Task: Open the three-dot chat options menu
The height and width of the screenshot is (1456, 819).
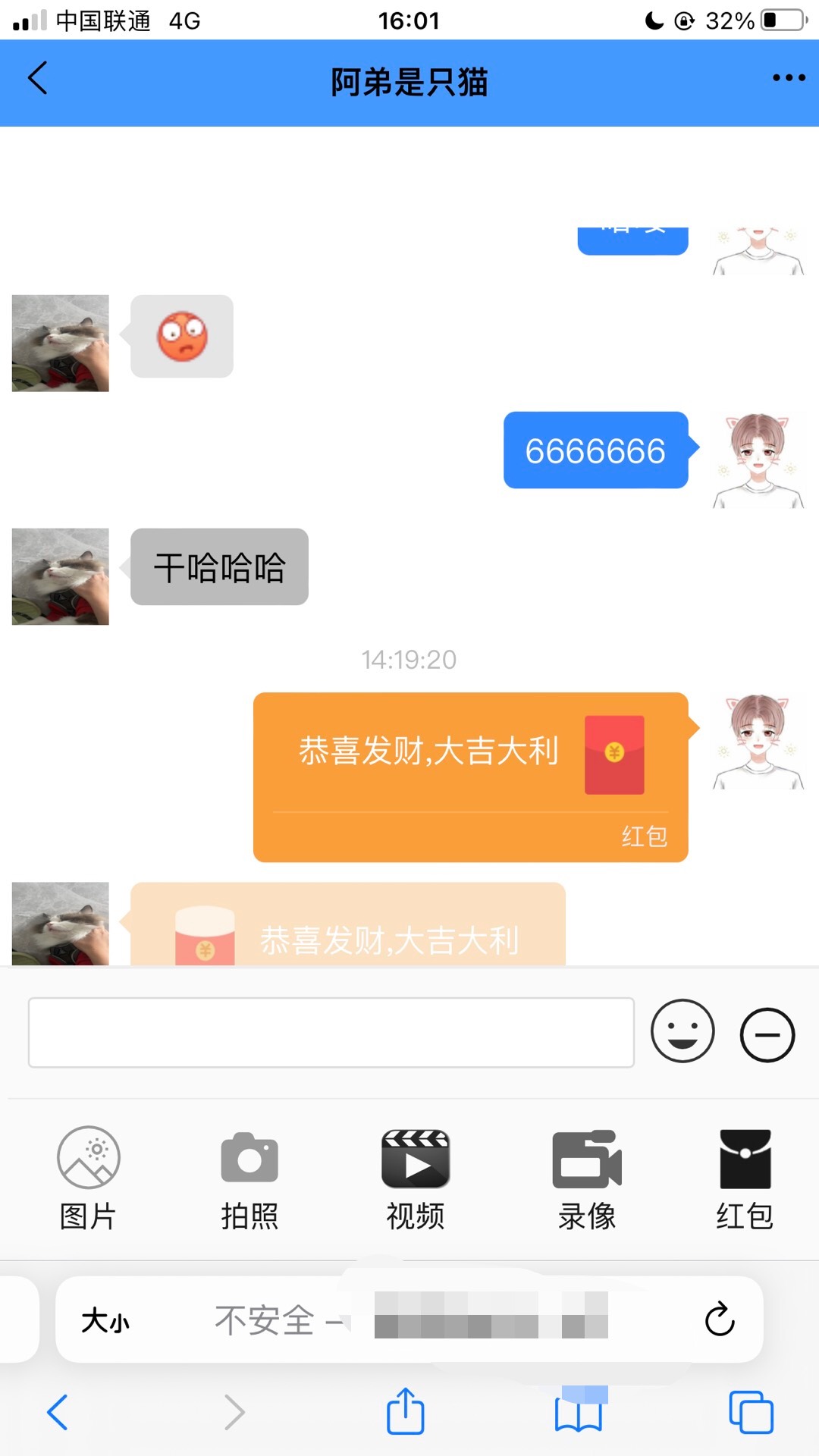Action: pos(789,78)
